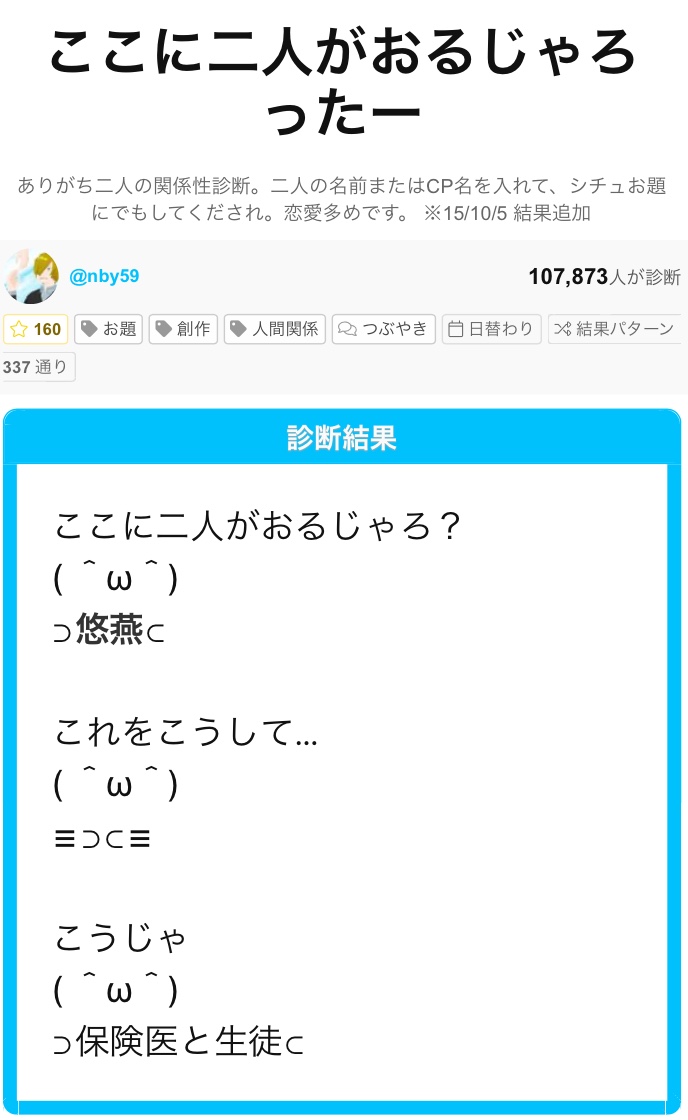Screen dimensions: 688x1120
Task: View the 結果パターン 337 通り chip
Action: 614,329
